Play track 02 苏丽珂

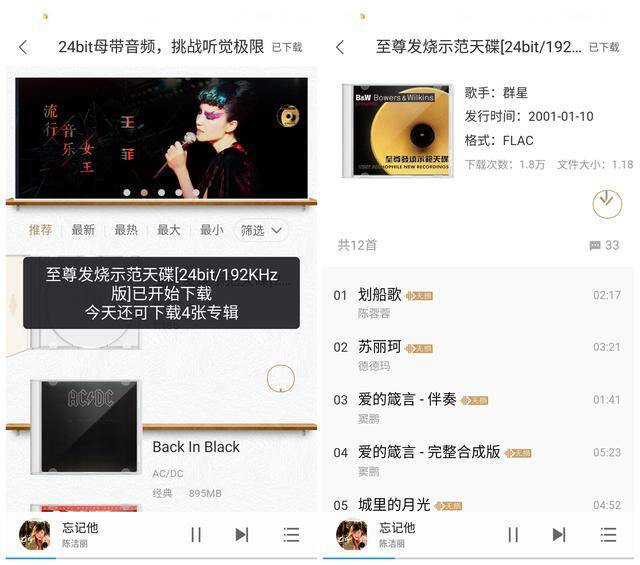pyautogui.click(x=380, y=347)
